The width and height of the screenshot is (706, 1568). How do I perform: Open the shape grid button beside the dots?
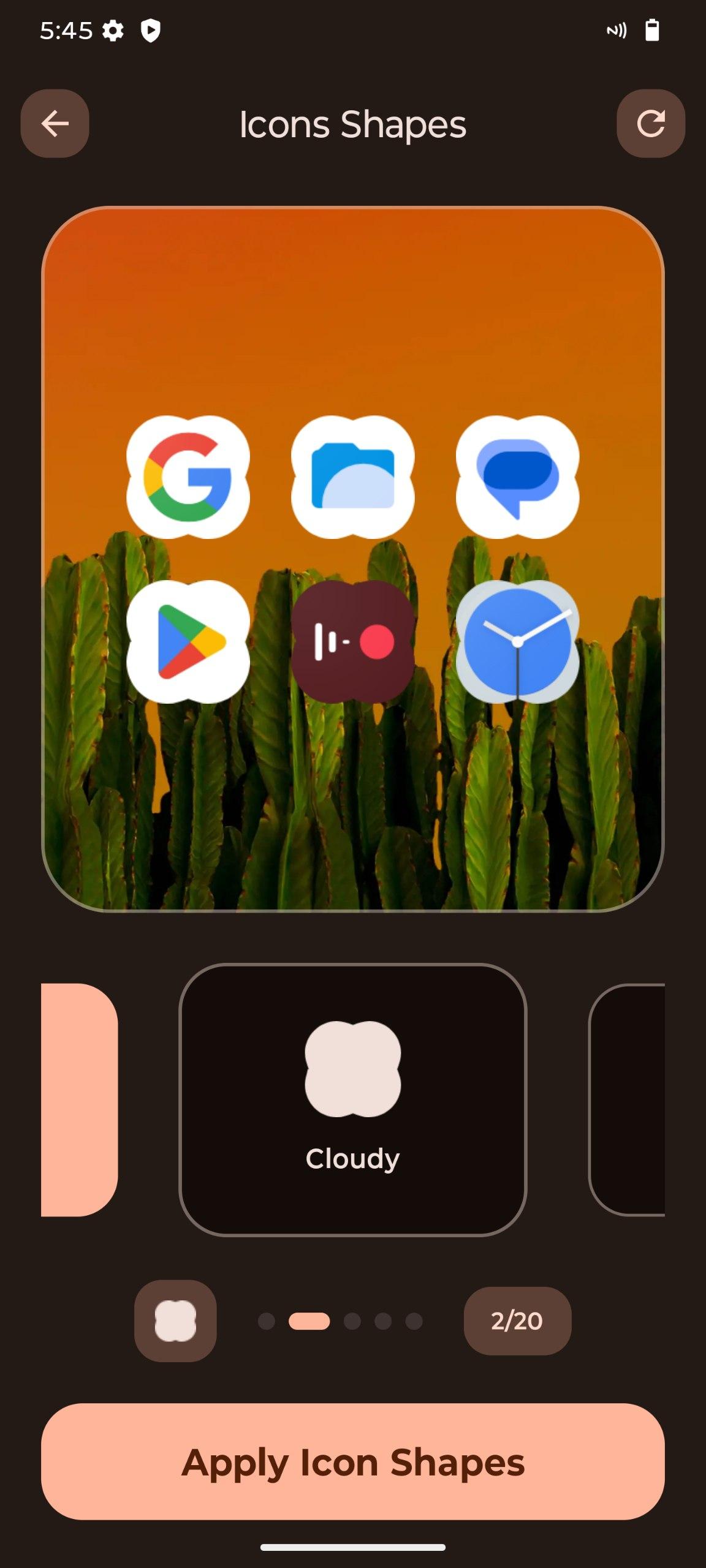(175, 1321)
